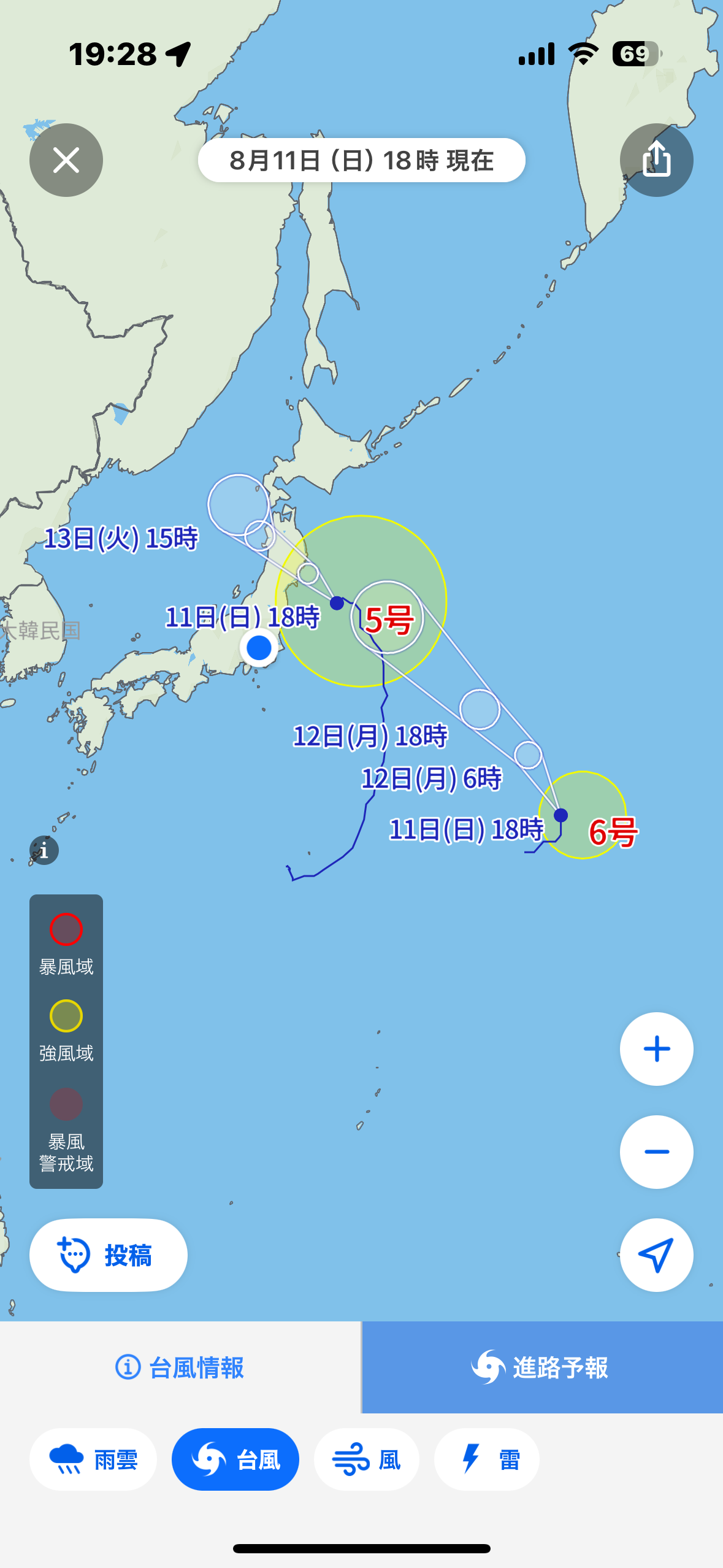Switch to the 台風情報 tab

click(x=180, y=1367)
